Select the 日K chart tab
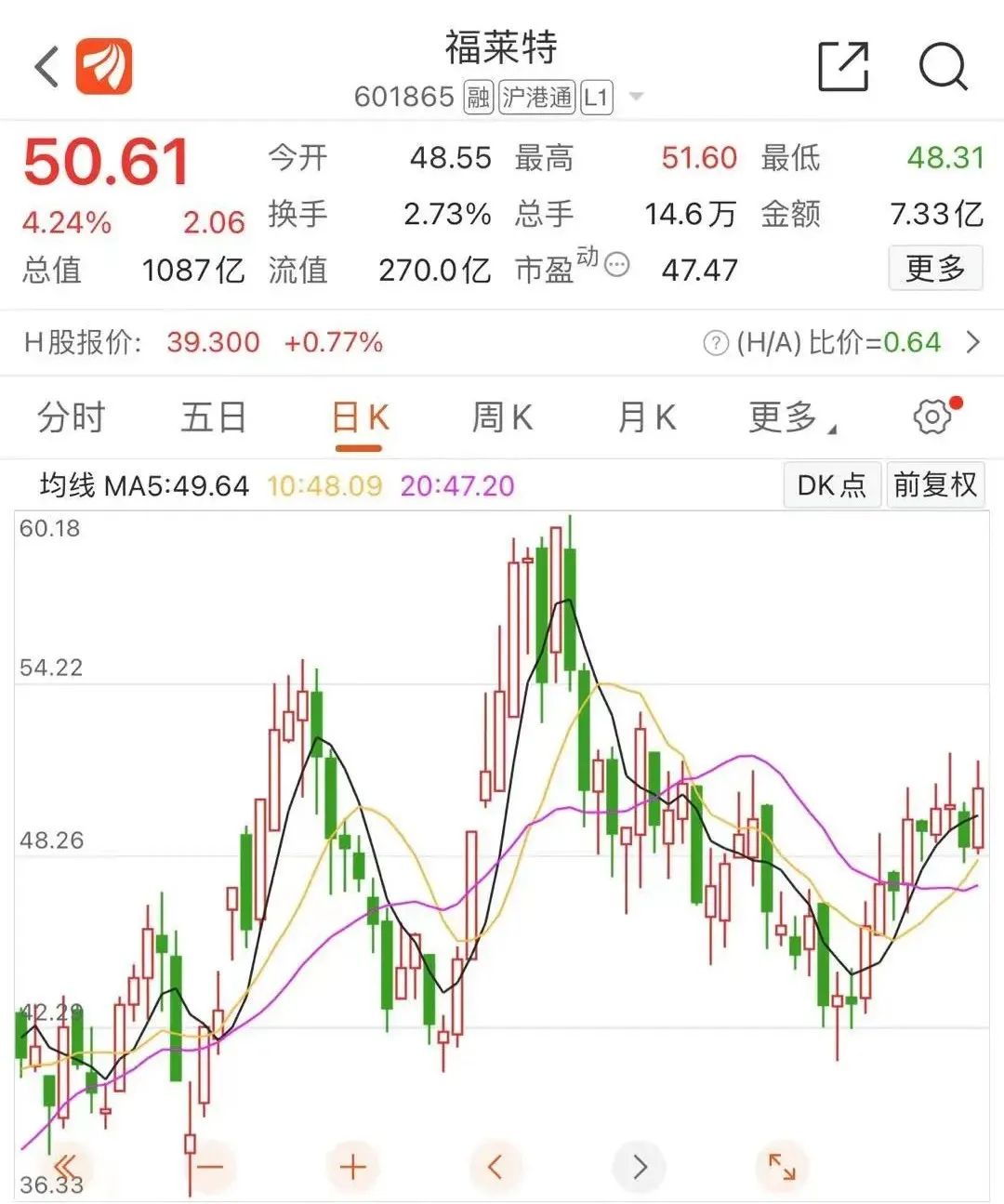Image resolution: width=1004 pixels, height=1204 pixels. (x=360, y=417)
